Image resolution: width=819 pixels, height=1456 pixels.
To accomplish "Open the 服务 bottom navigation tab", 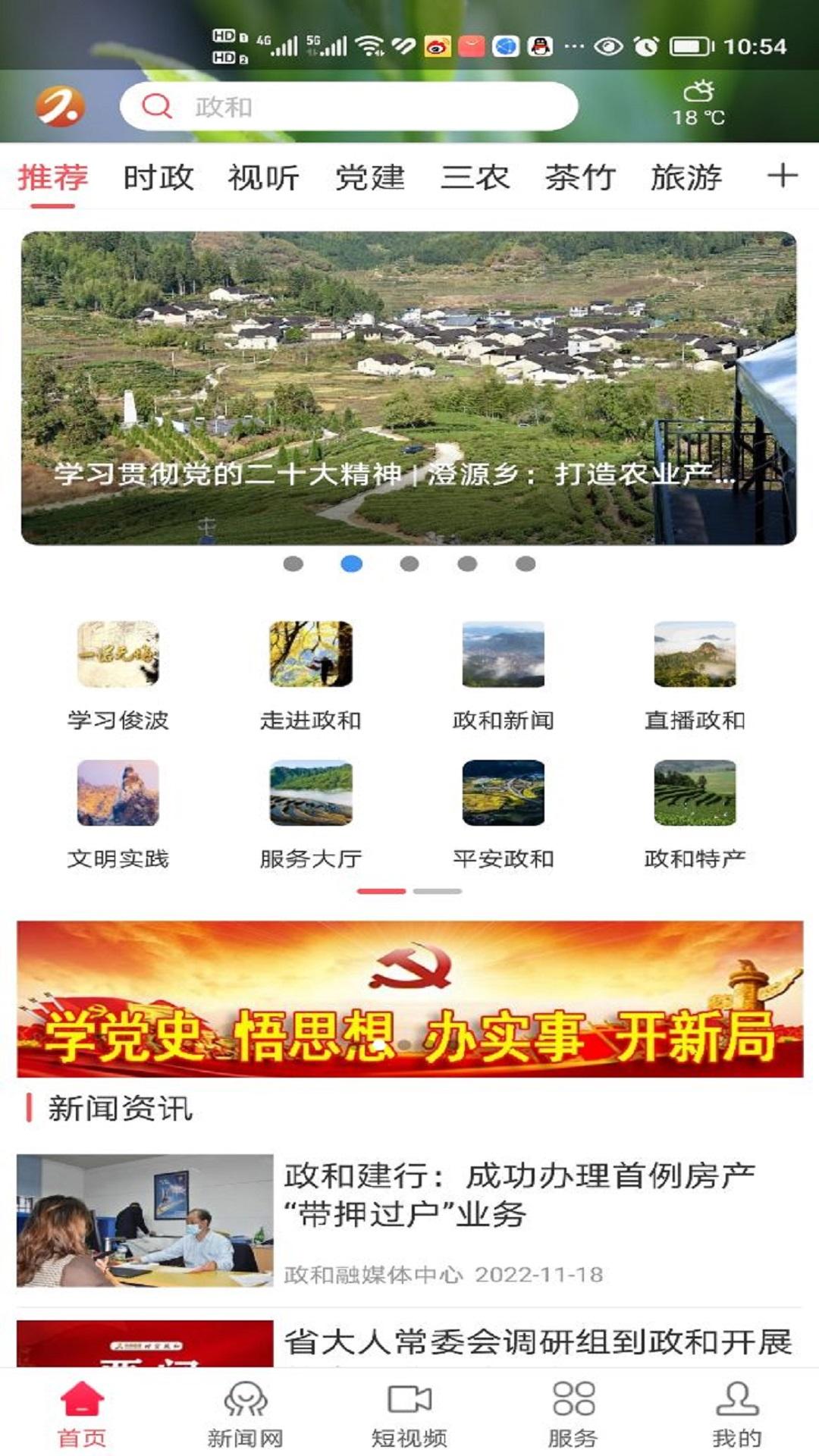I will pyautogui.click(x=573, y=1410).
